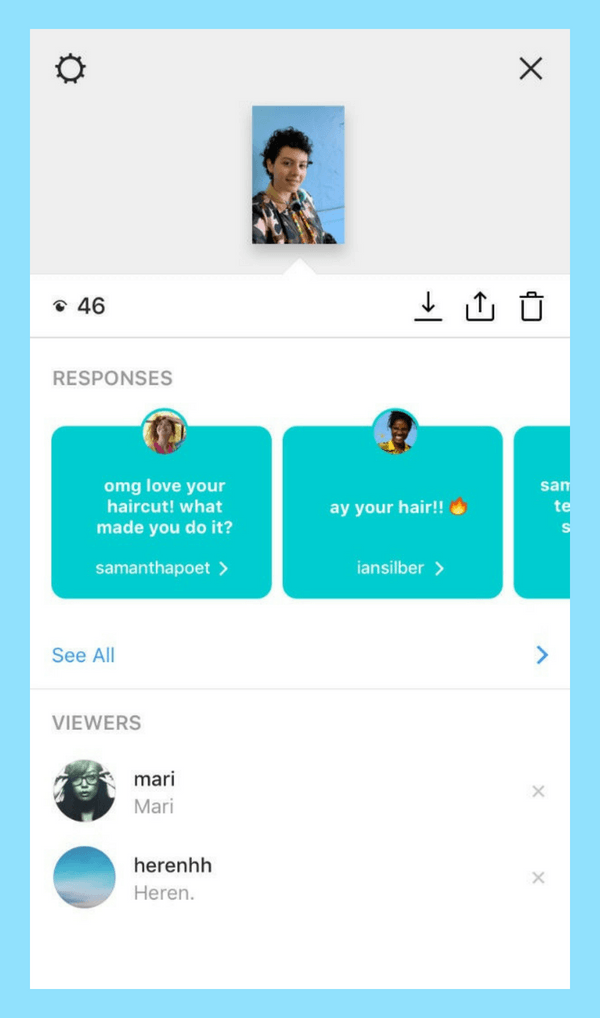Open the story thumbnail preview

[x=298, y=175]
